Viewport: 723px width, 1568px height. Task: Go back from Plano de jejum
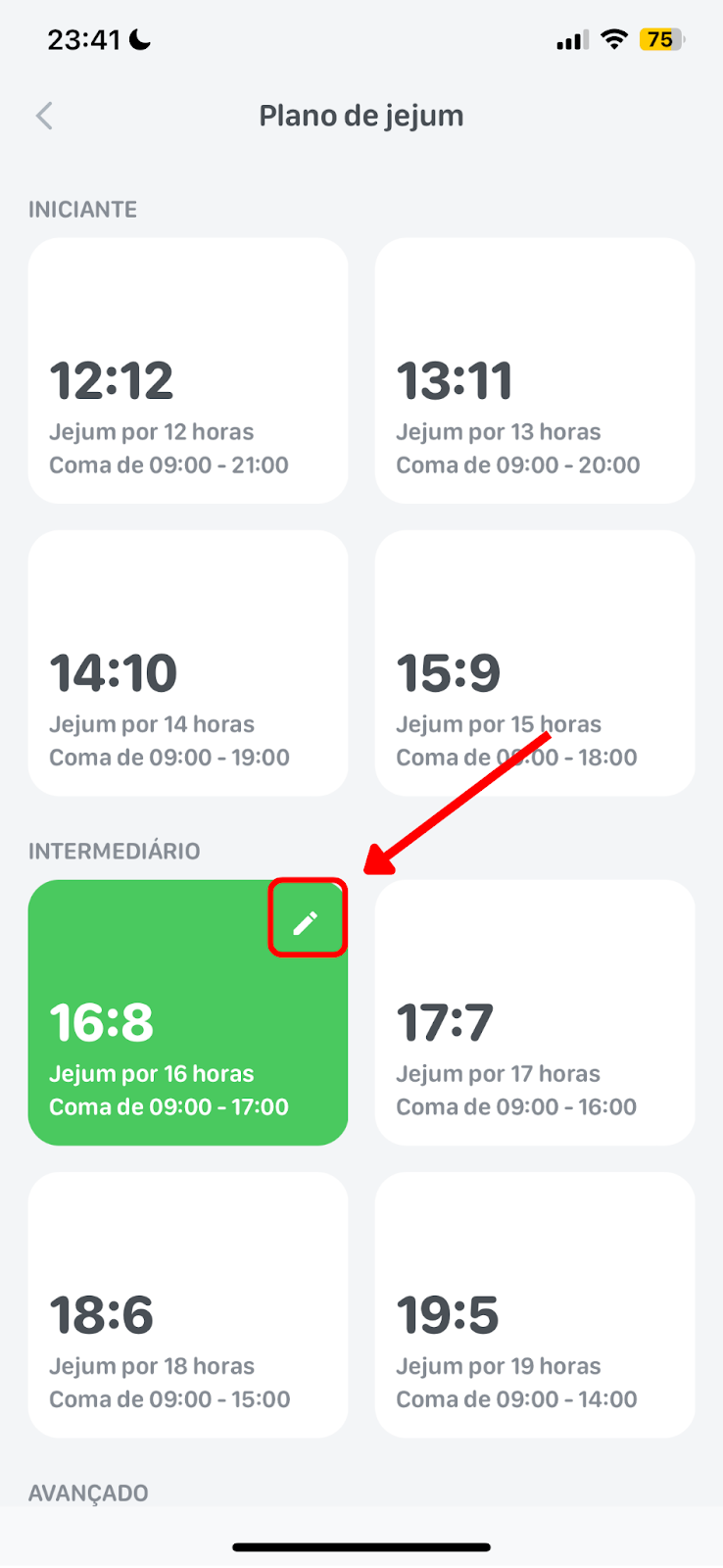click(x=44, y=116)
